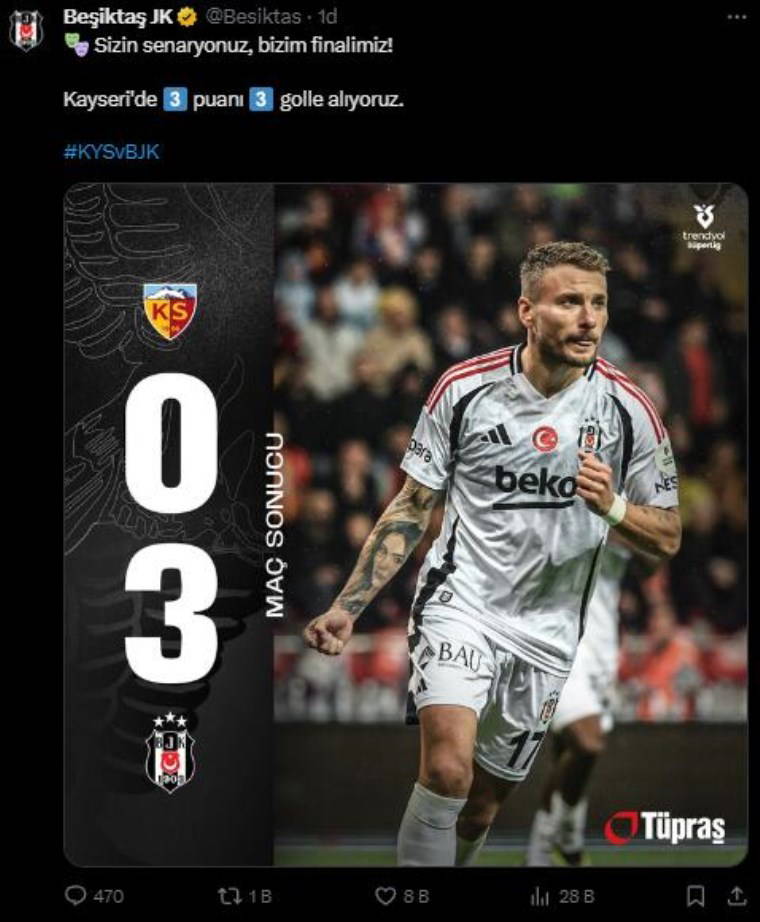
Task: Open the match result image
Action: (x=406, y=524)
